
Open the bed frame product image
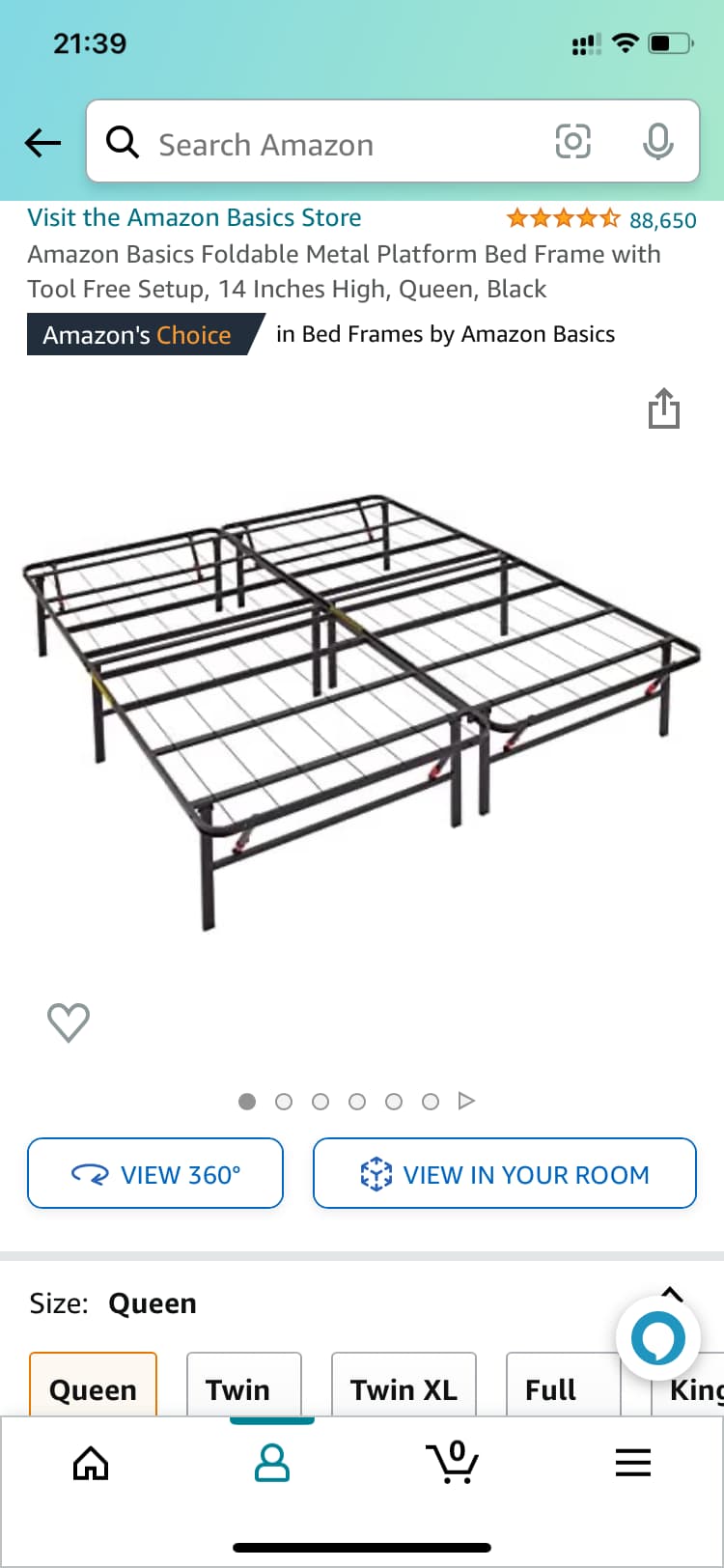361,713
